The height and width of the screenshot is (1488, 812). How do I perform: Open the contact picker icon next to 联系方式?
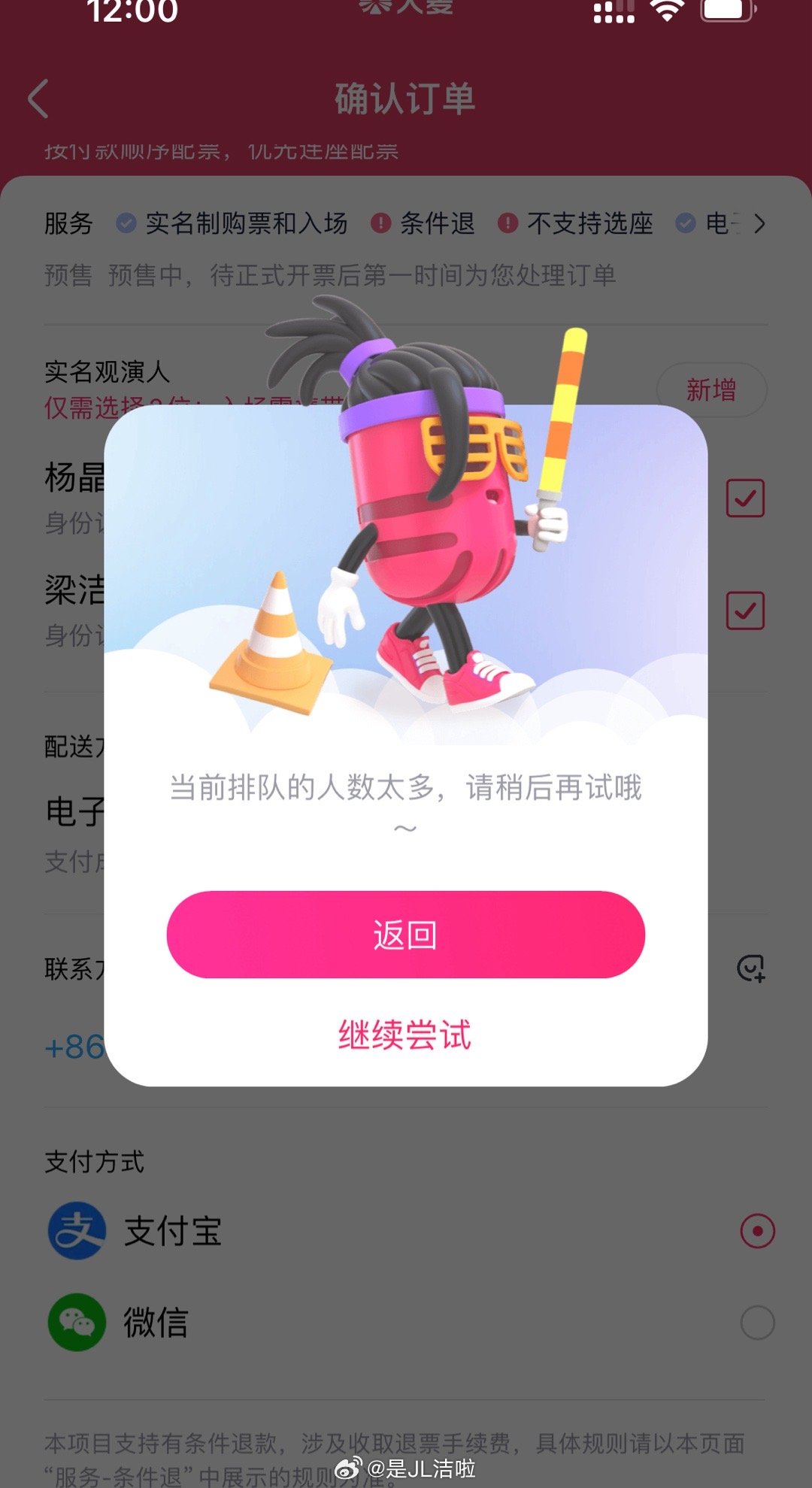(x=750, y=968)
